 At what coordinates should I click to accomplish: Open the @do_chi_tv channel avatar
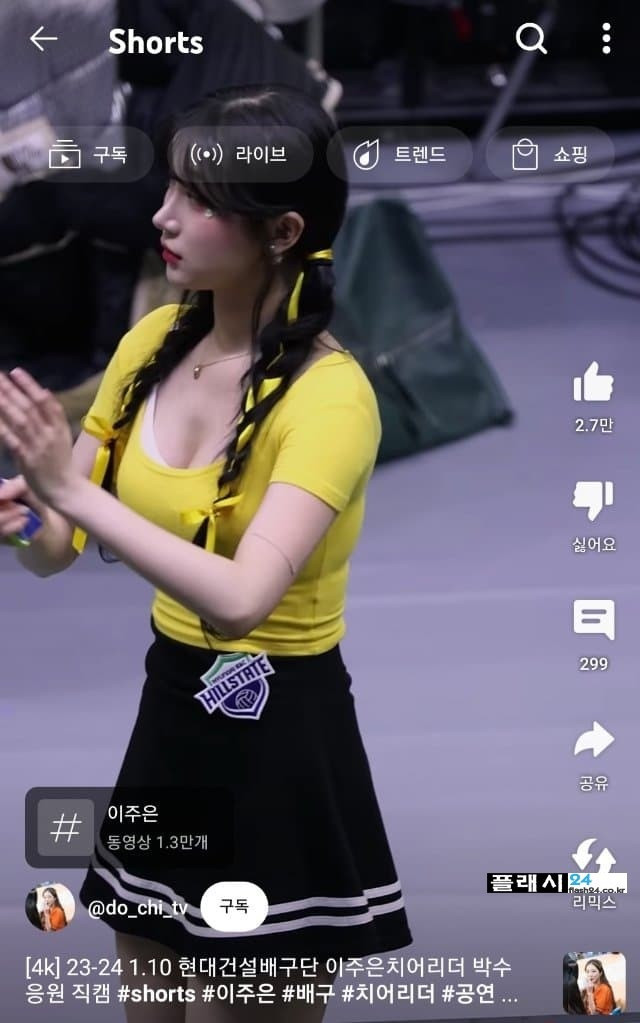(x=50, y=907)
